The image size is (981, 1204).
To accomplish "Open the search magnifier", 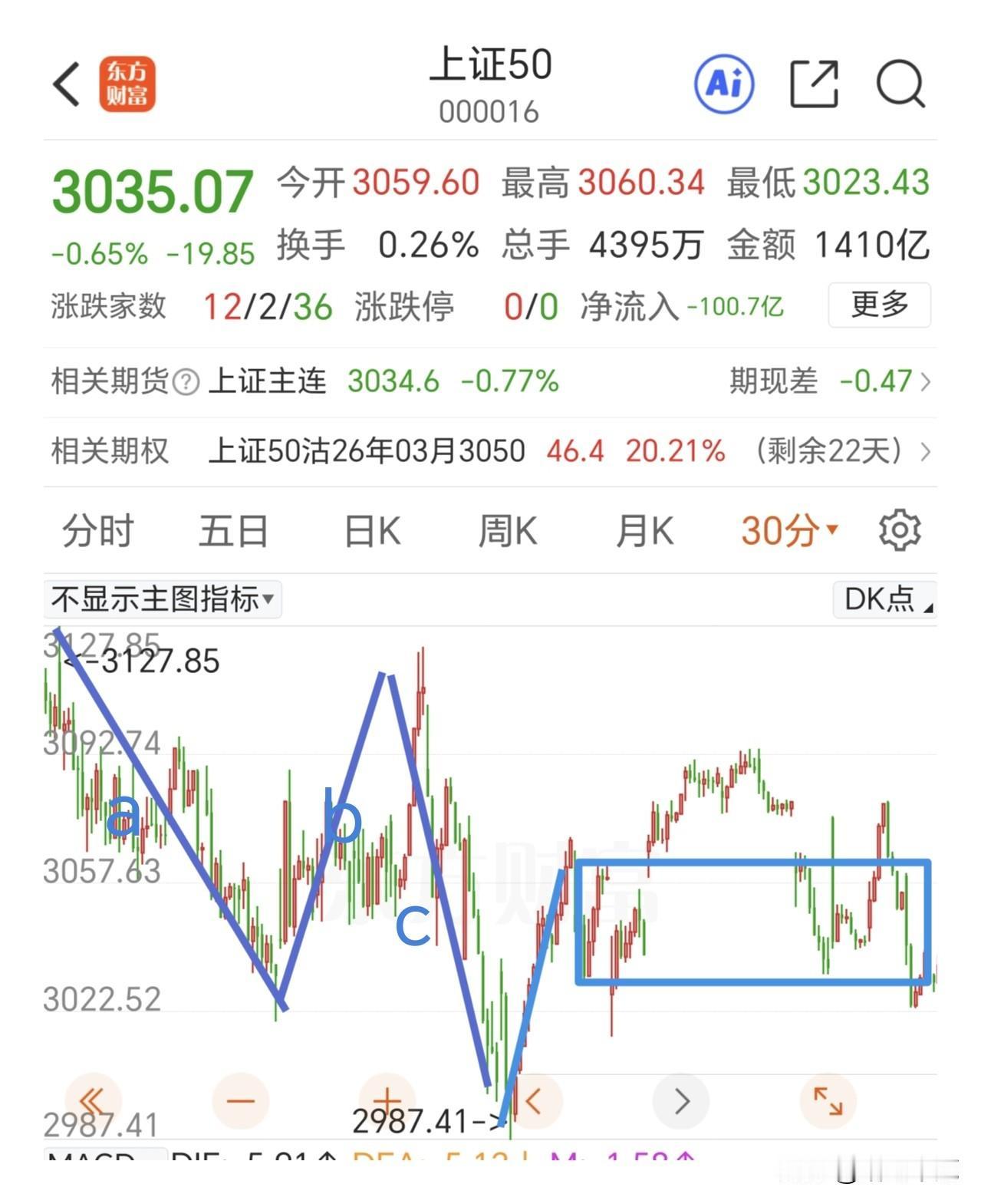I will tap(902, 86).
